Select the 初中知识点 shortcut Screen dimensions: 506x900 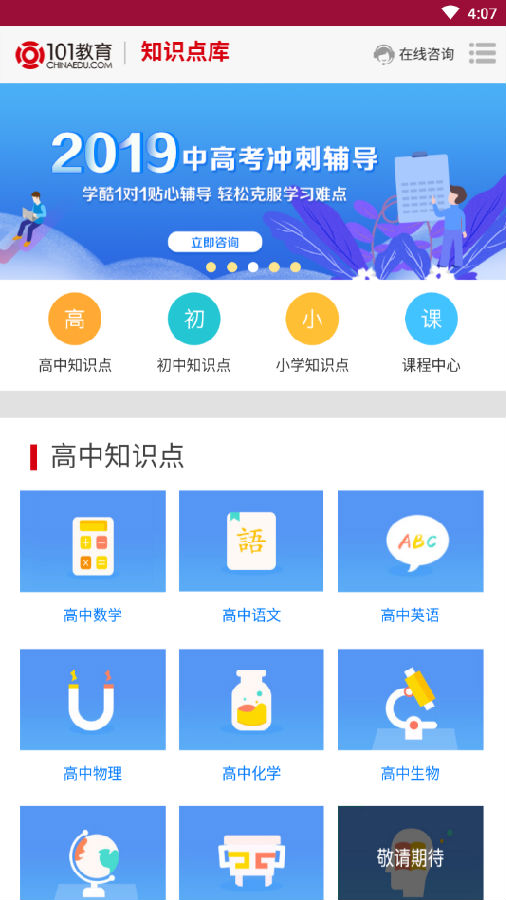194,333
